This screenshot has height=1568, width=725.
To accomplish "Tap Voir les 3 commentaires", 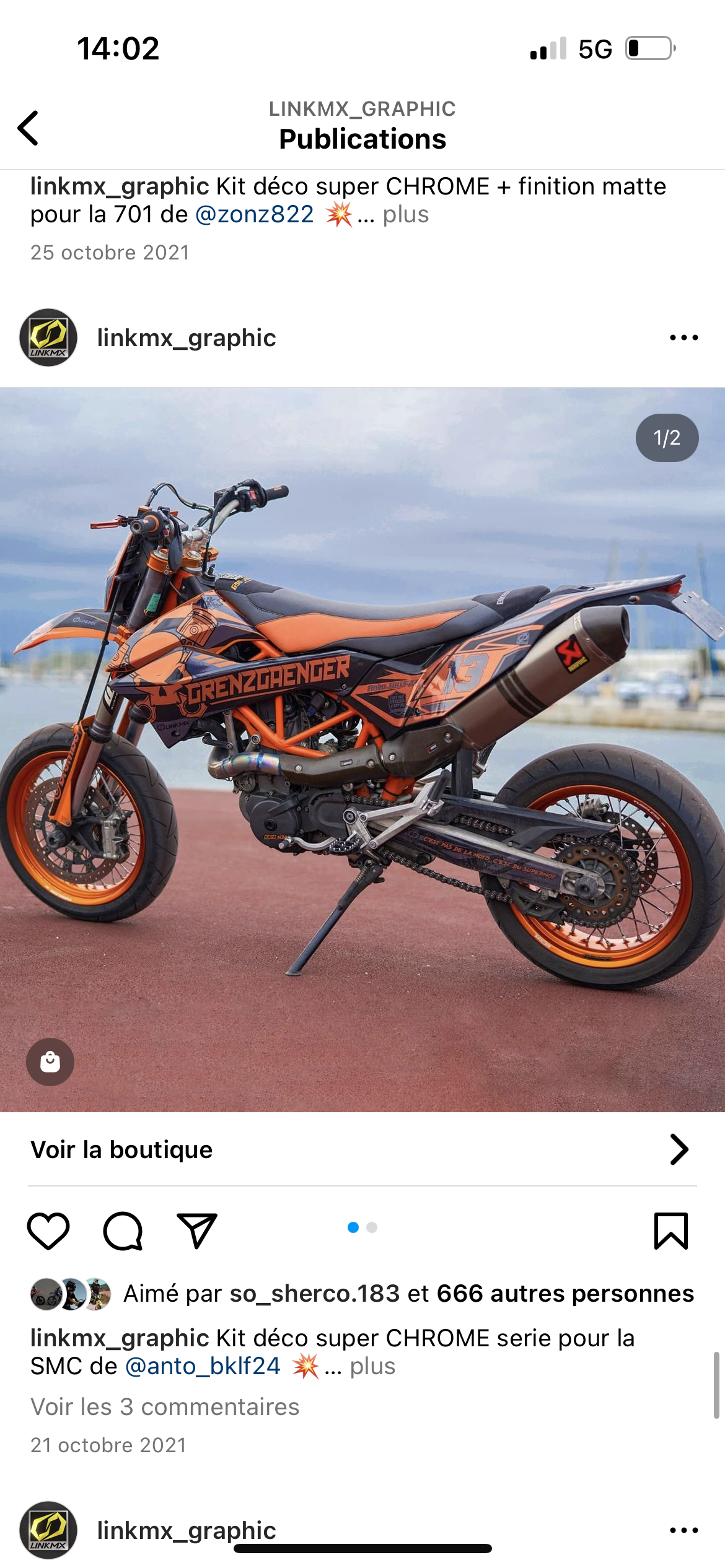I will click(165, 1407).
